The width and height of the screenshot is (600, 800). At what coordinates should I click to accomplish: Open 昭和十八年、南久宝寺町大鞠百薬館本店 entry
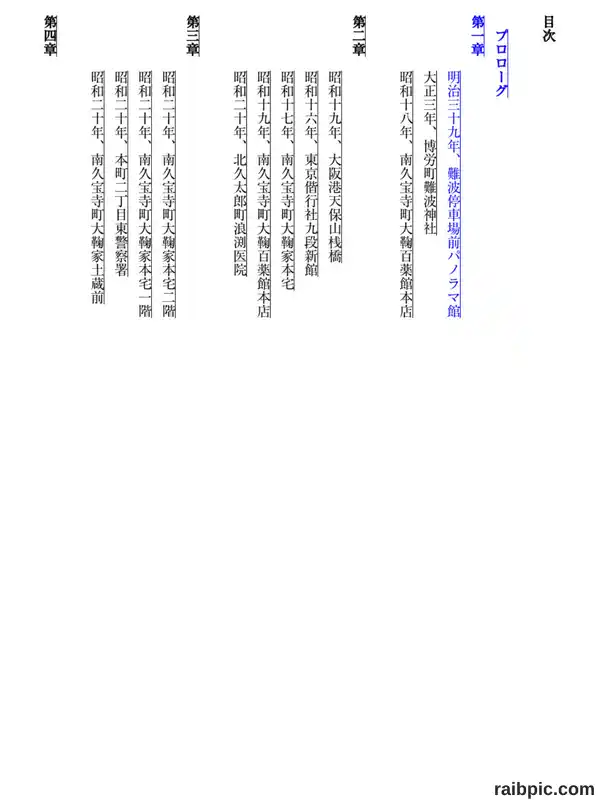pyautogui.click(x=407, y=194)
